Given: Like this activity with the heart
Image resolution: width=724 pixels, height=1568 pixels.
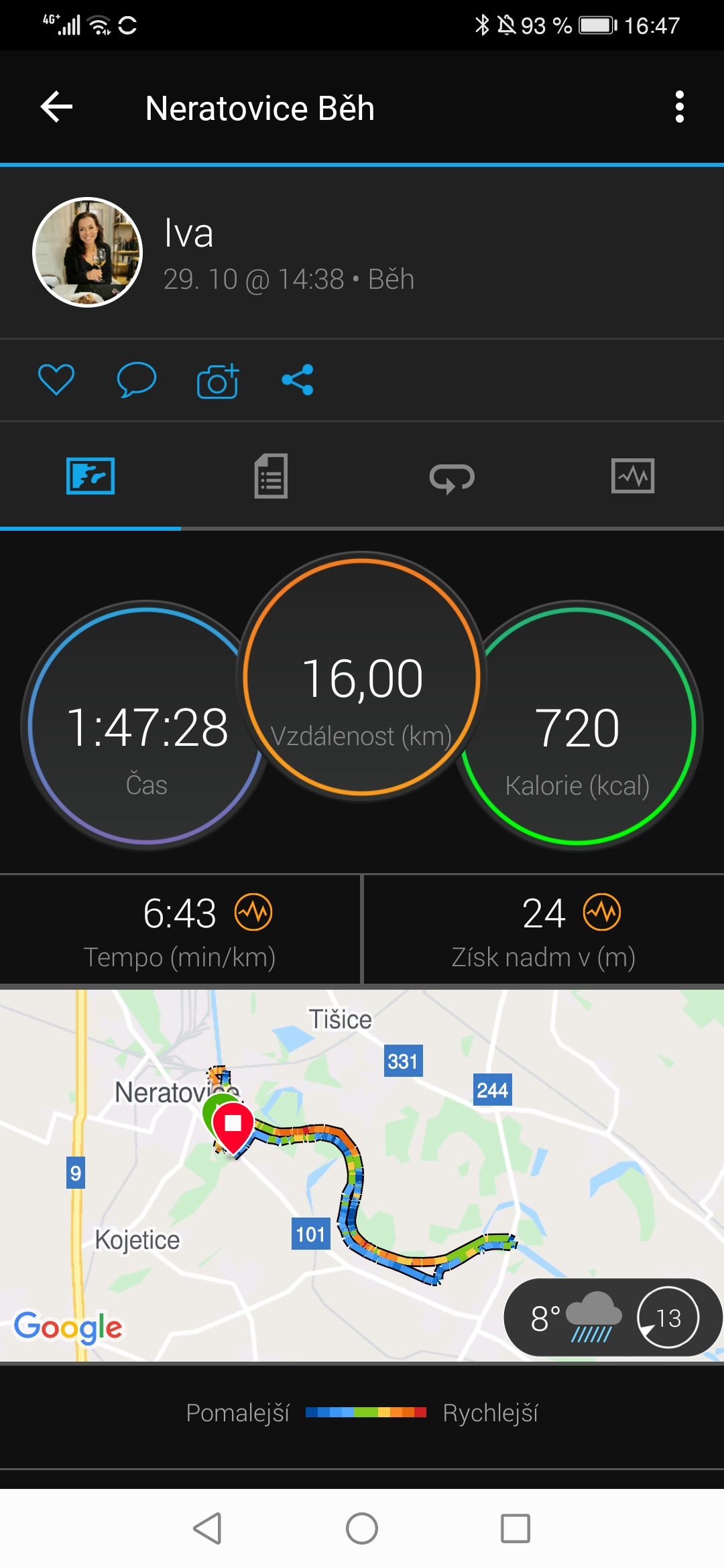Looking at the screenshot, I should (x=56, y=380).
